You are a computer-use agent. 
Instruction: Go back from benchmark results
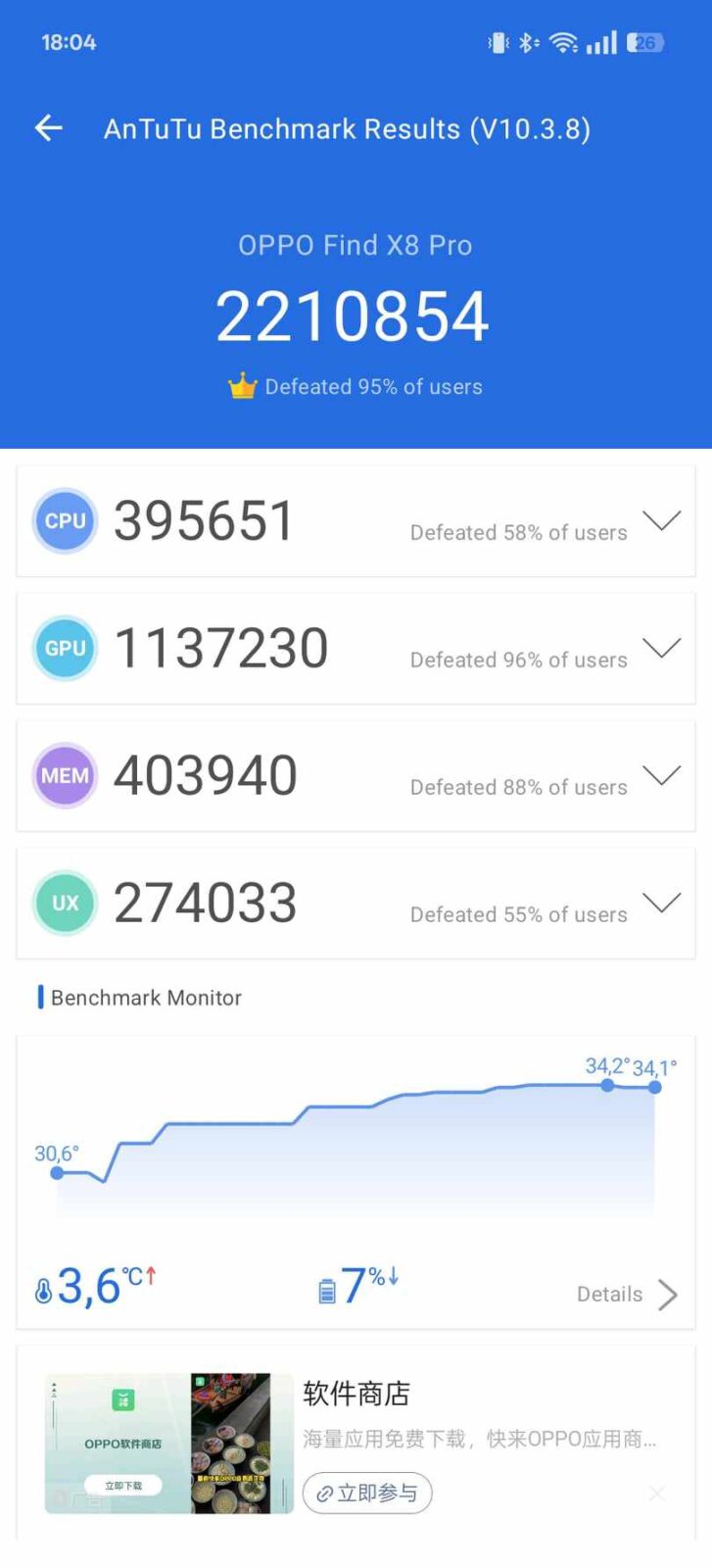click(x=49, y=128)
